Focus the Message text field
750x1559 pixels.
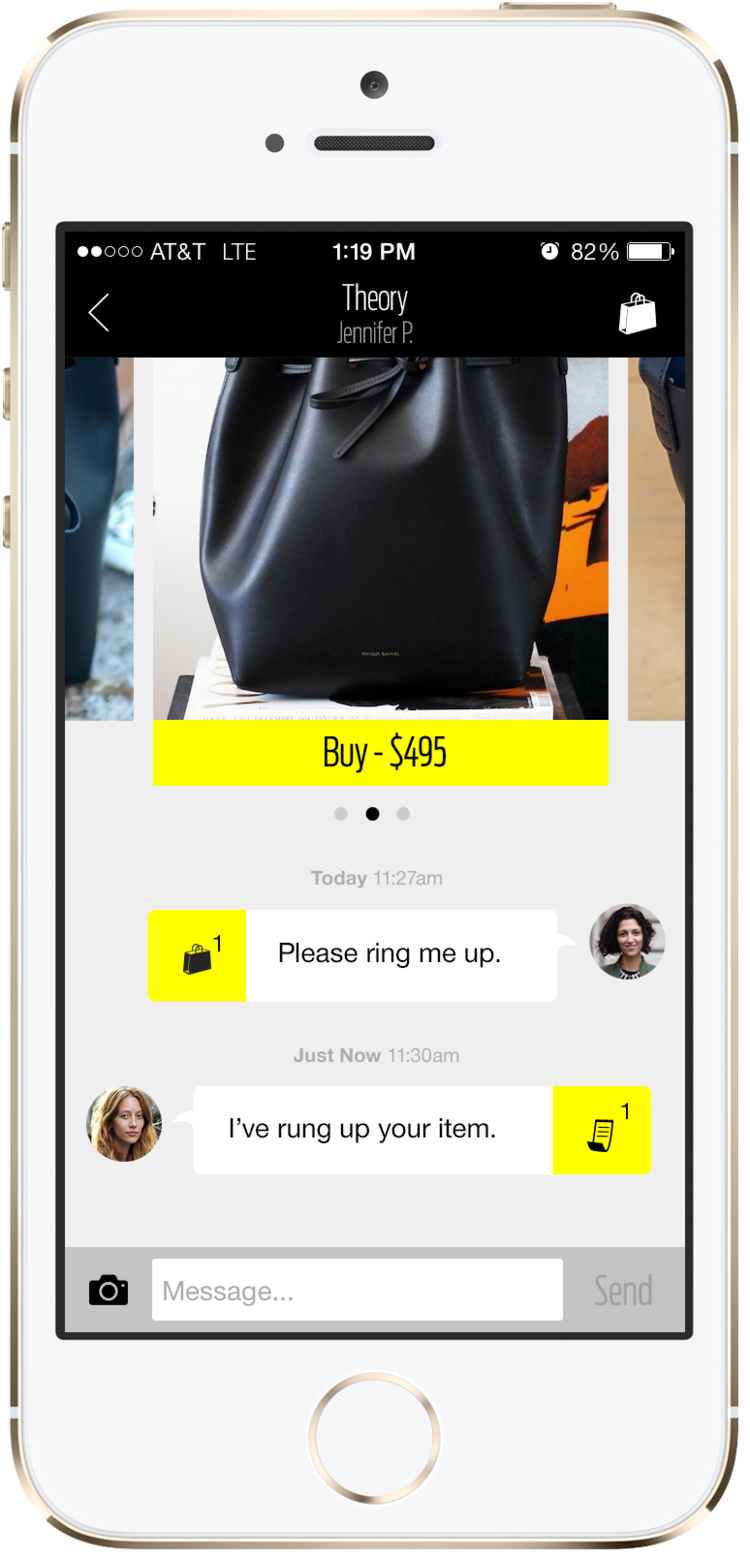point(357,1291)
